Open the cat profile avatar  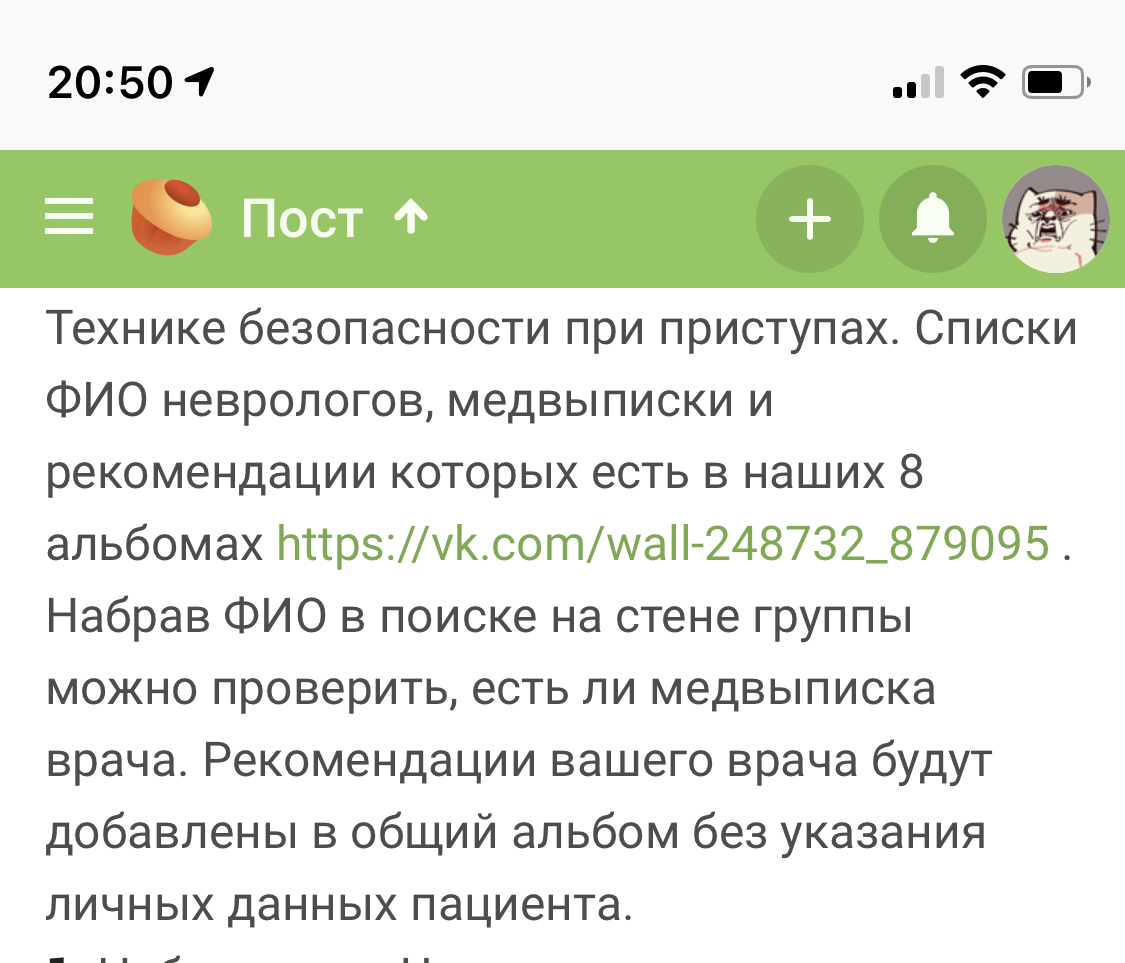(1056, 219)
